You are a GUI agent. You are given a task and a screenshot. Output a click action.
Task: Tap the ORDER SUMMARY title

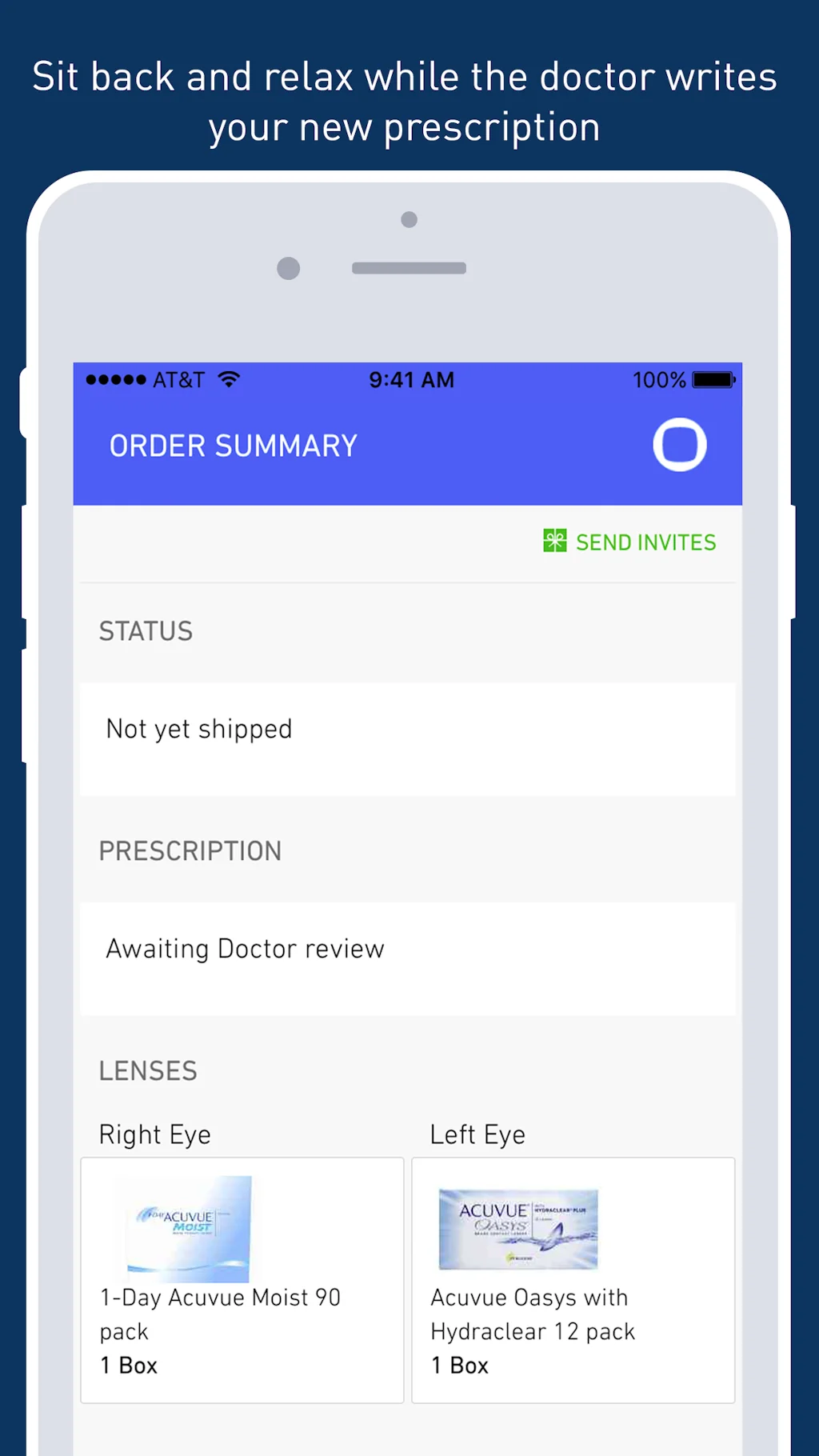pyautogui.click(x=233, y=446)
